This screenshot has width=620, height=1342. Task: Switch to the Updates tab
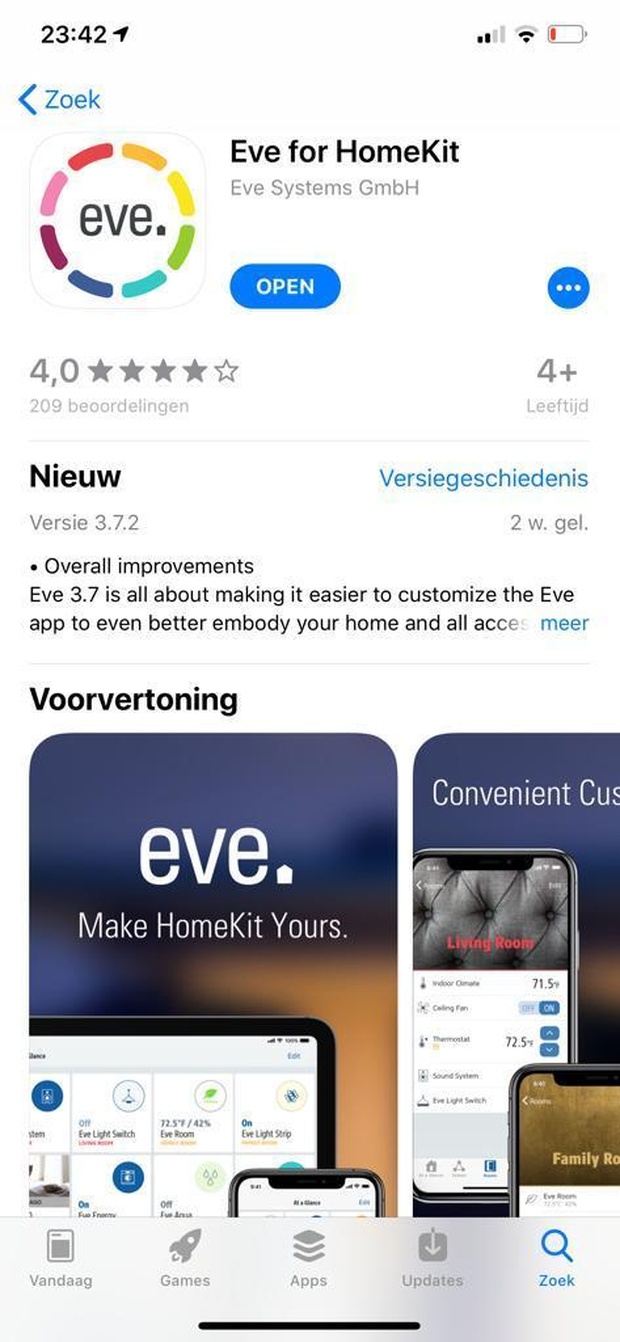[x=432, y=1258]
